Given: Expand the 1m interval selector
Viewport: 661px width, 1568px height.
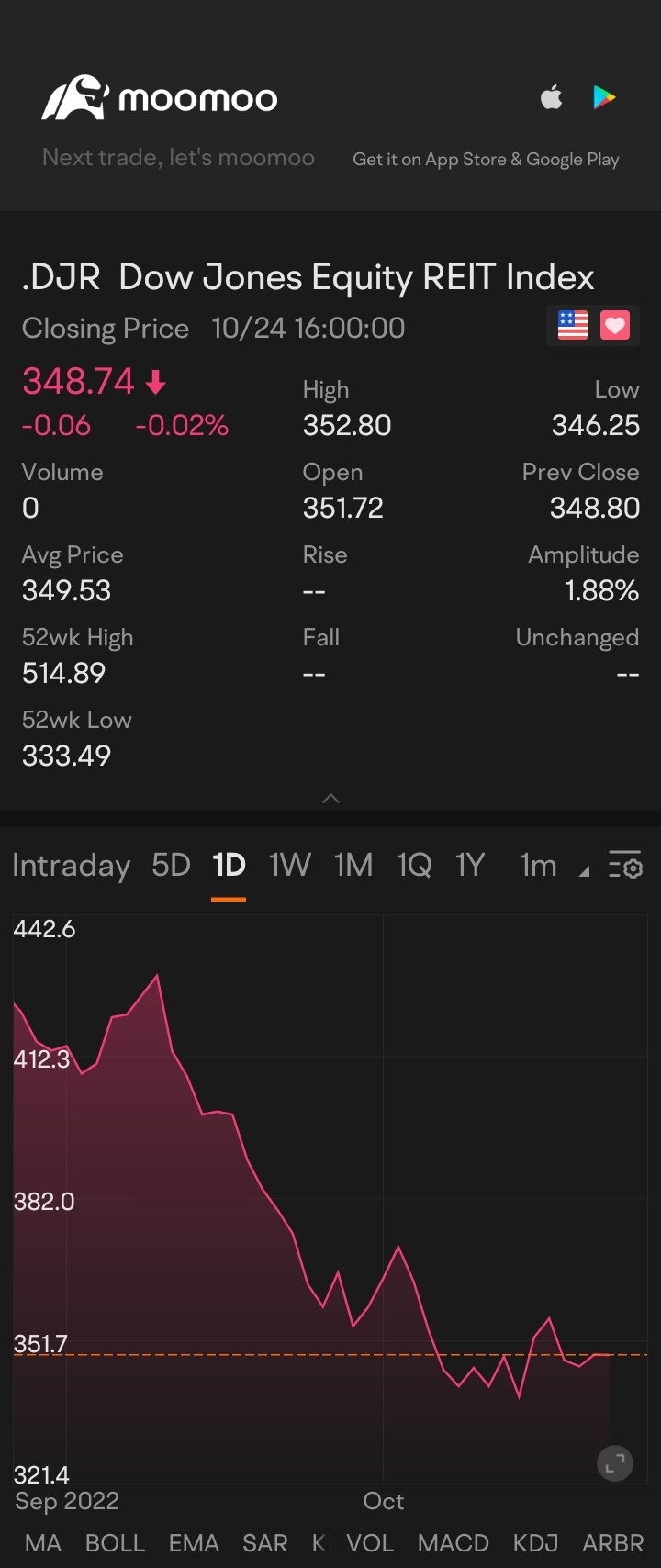Looking at the screenshot, I should tap(537, 865).
